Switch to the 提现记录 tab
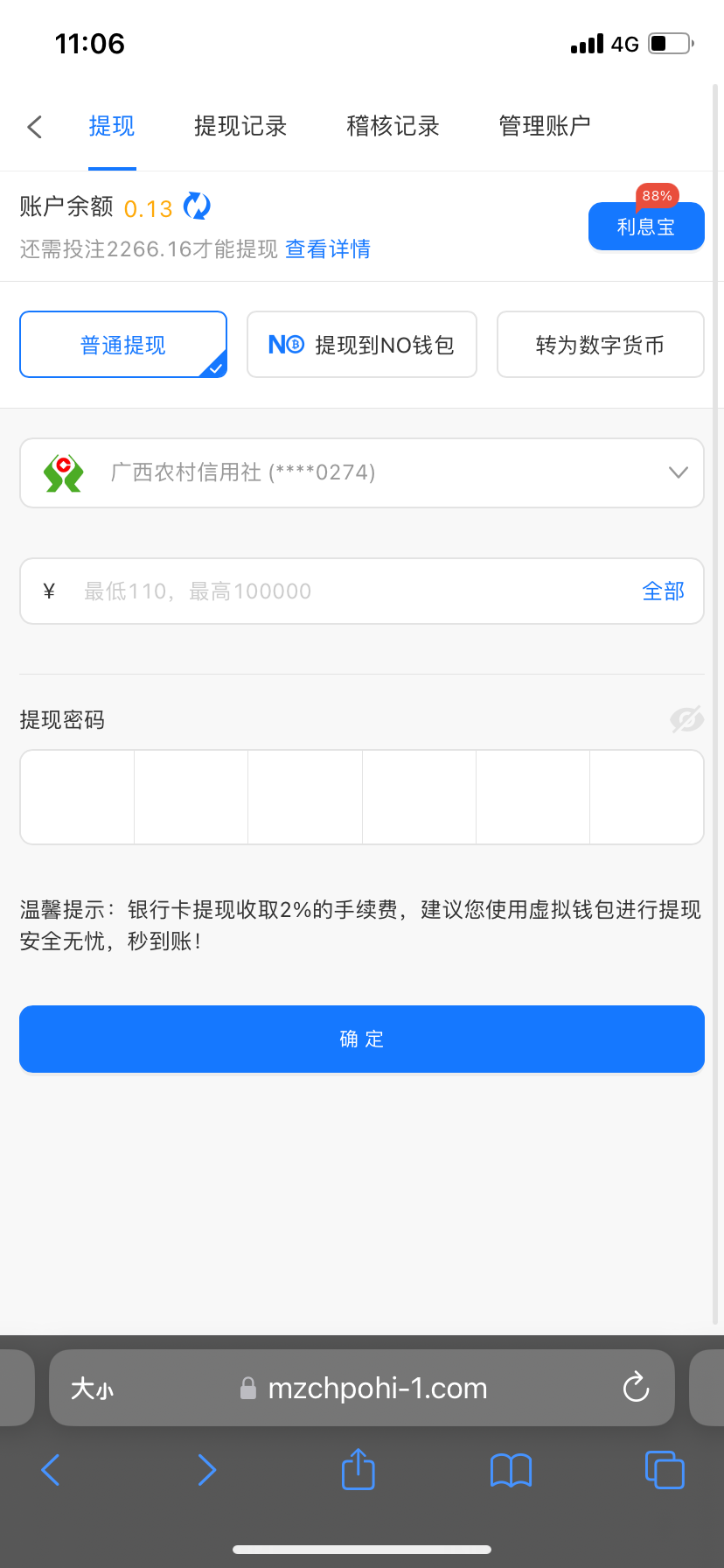Viewport: 724px width, 1568px height. 240,126
